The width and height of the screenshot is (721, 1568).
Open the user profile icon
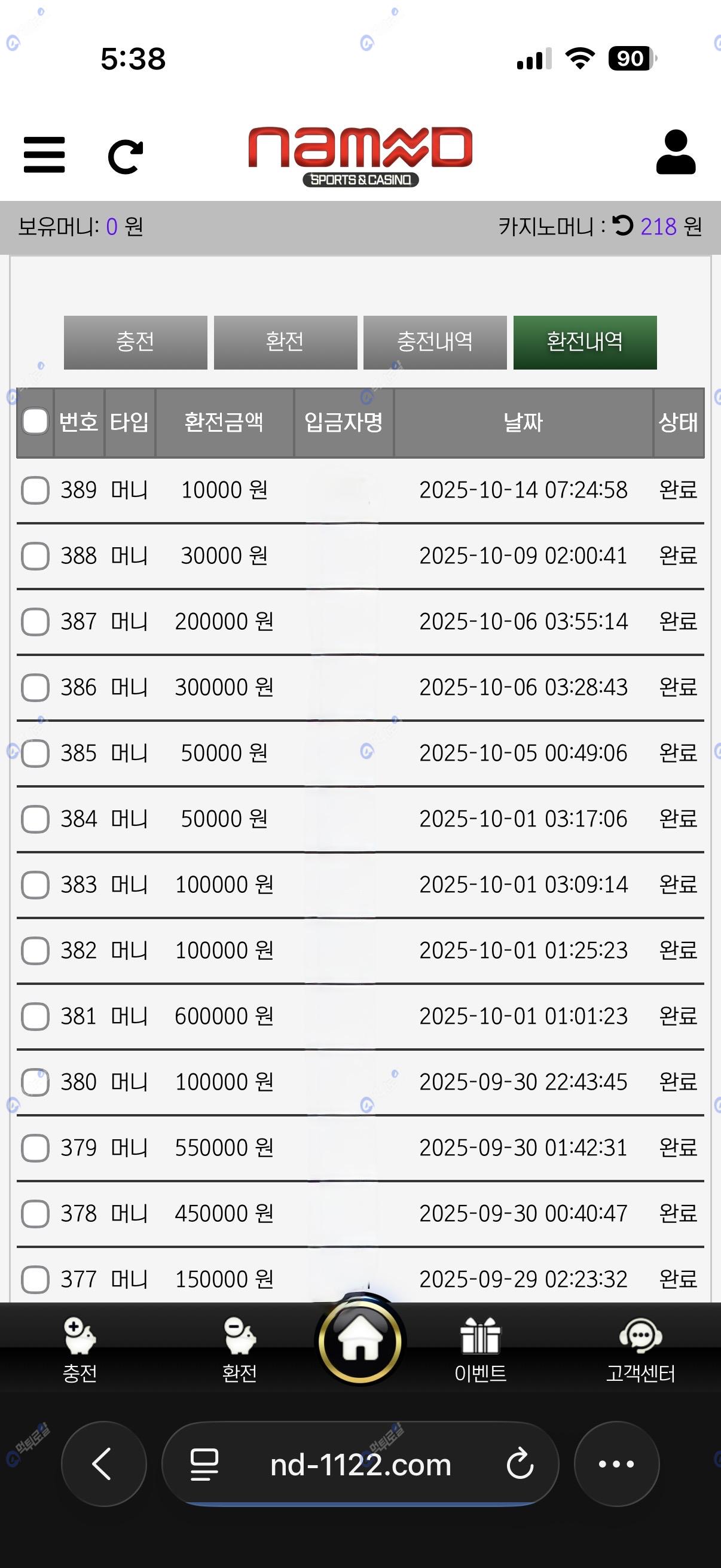[x=676, y=152]
